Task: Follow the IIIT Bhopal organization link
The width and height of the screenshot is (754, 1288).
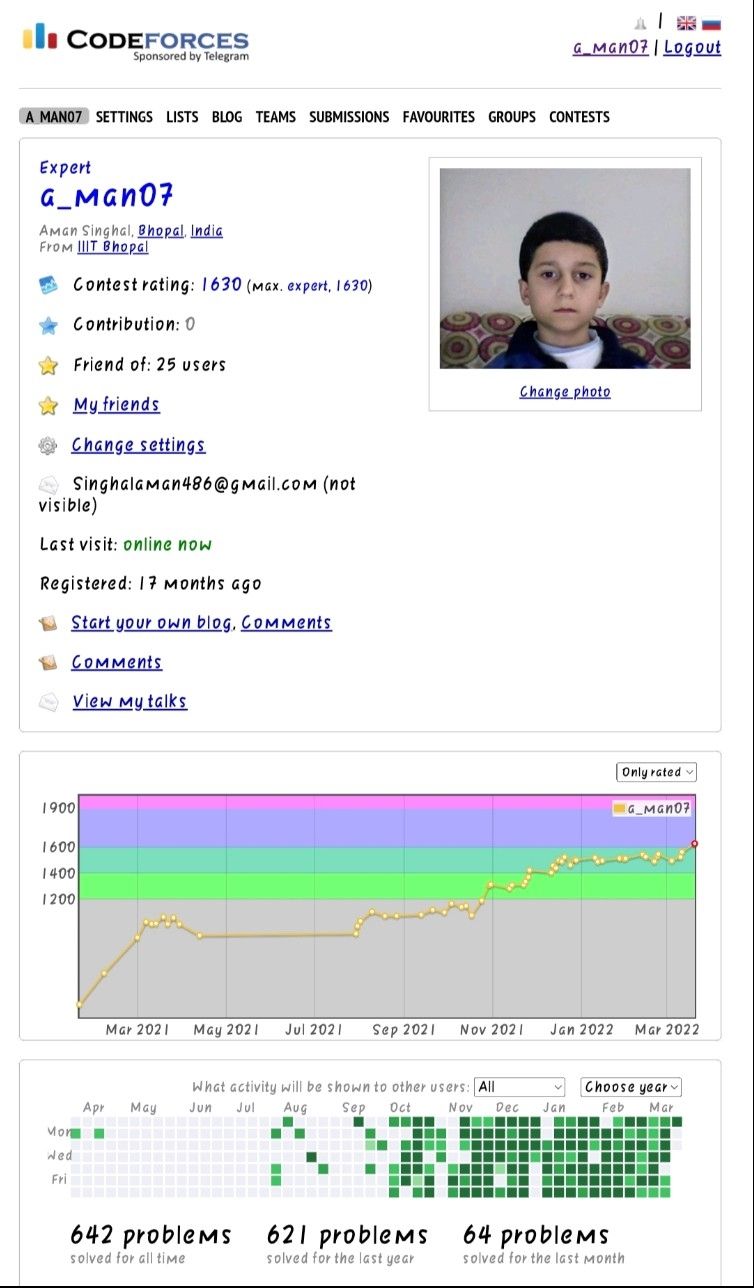Action: coord(113,247)
